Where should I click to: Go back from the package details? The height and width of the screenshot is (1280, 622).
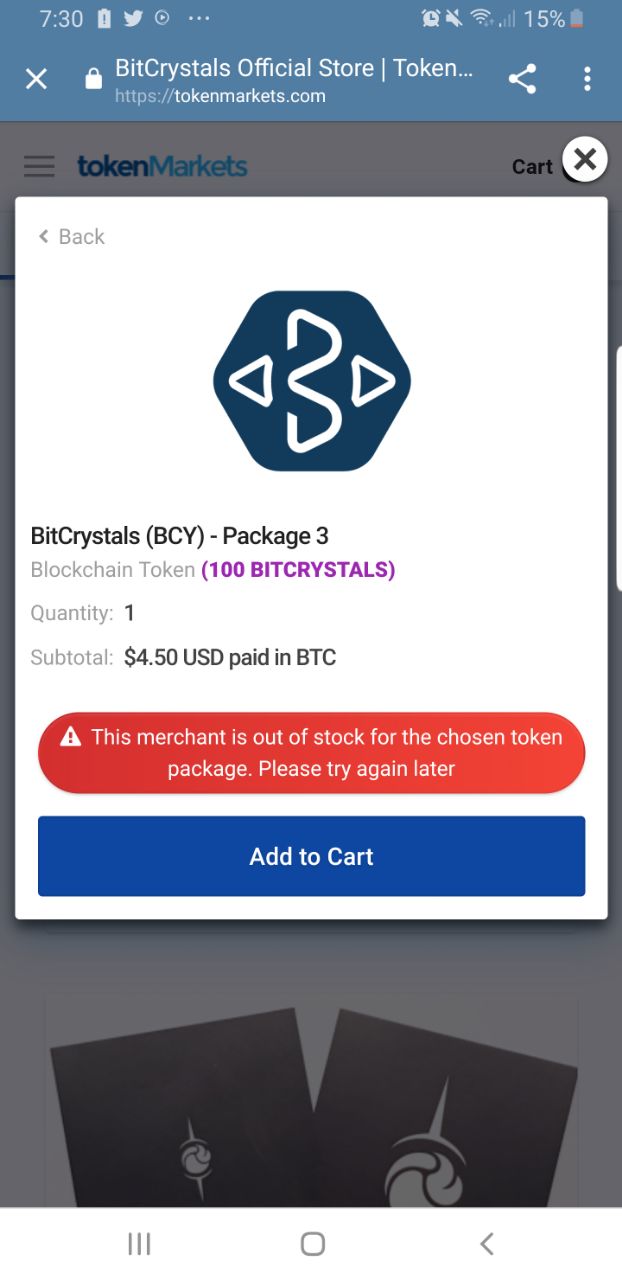pyautogui.click(x=71, y=237)
